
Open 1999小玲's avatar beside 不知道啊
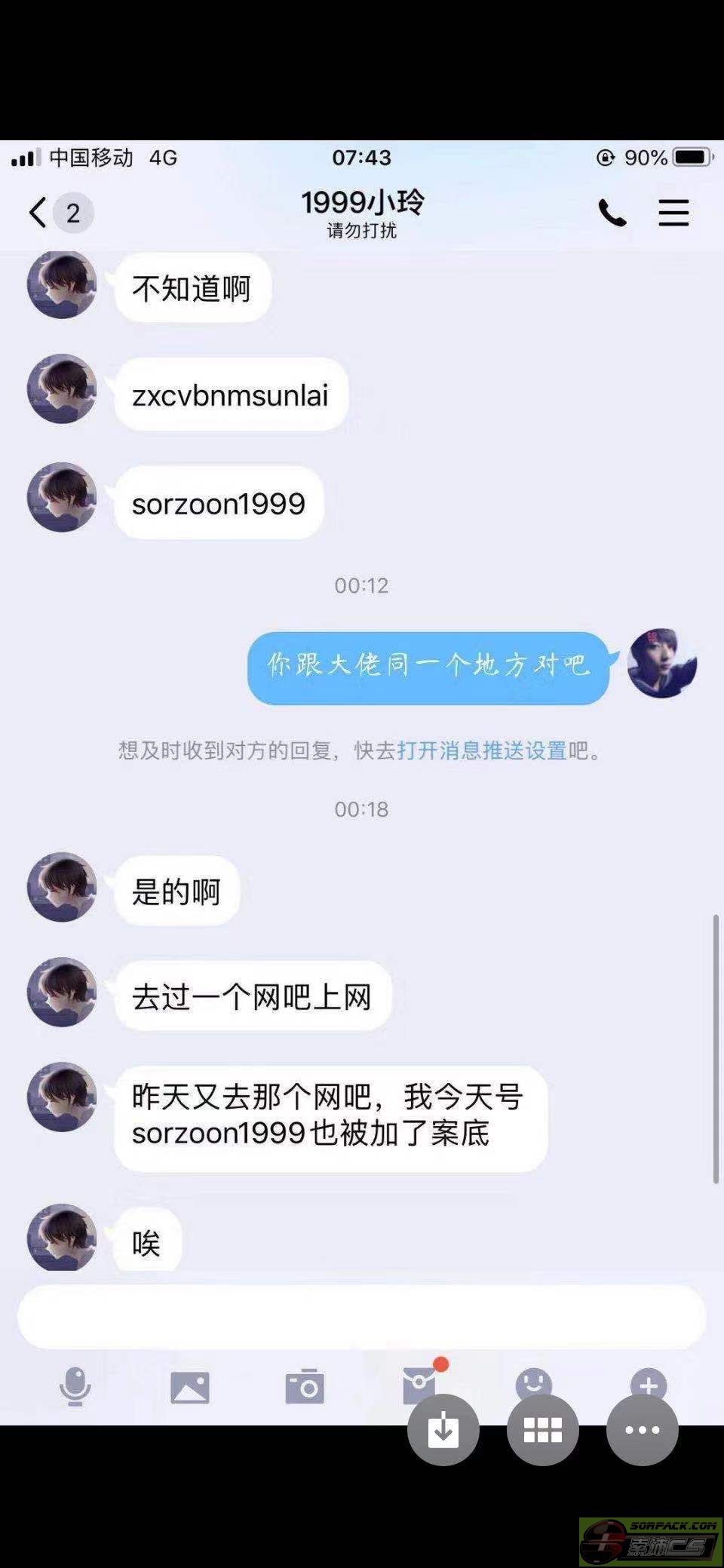point(62,284)
